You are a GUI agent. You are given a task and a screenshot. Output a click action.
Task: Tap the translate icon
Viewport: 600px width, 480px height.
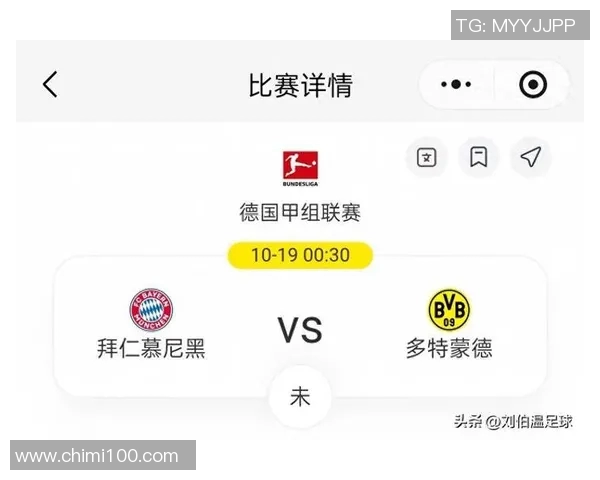[x=427, y=158]
